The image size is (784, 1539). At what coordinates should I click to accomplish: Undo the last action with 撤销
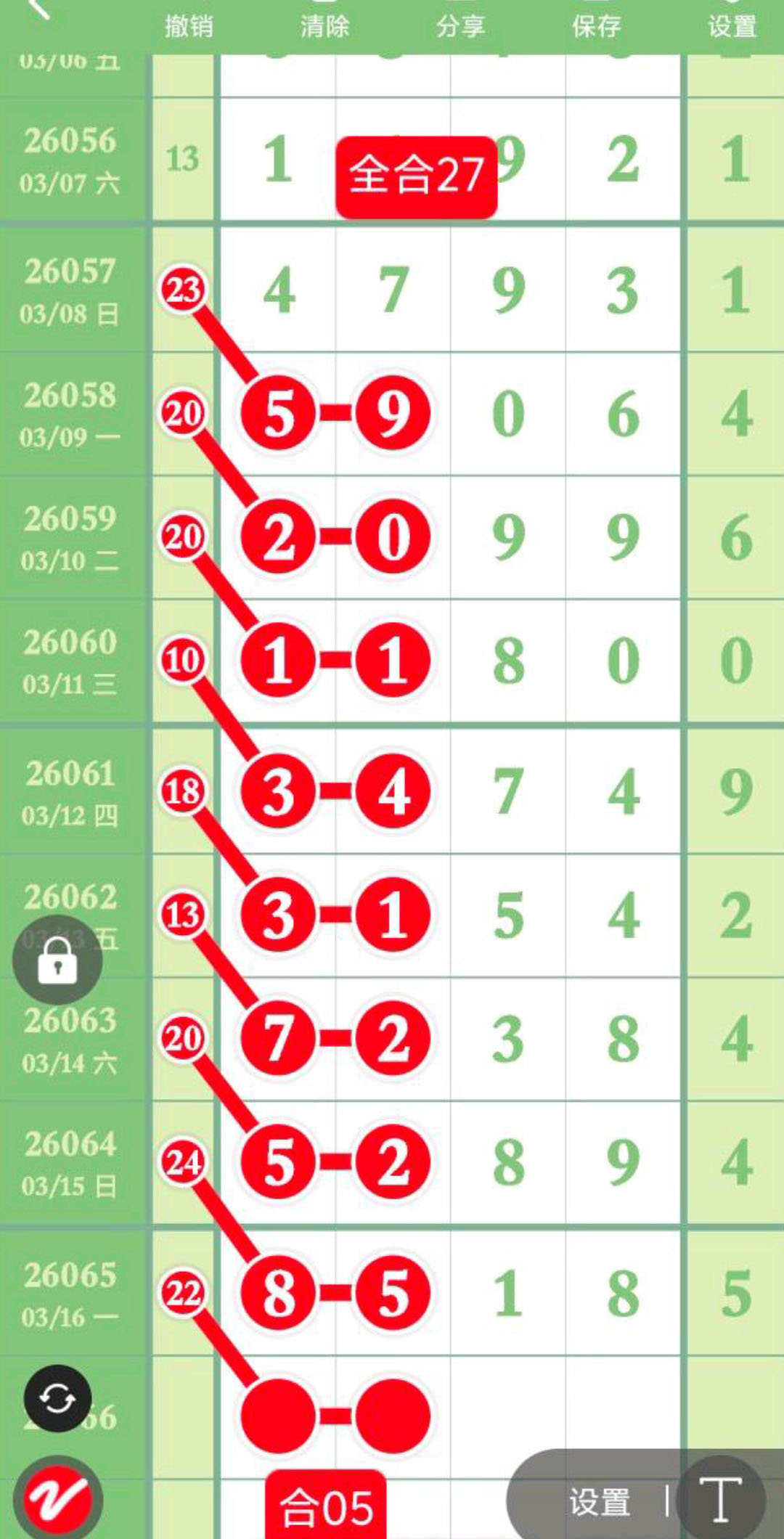pyautogui.click(x=189, y=26)
